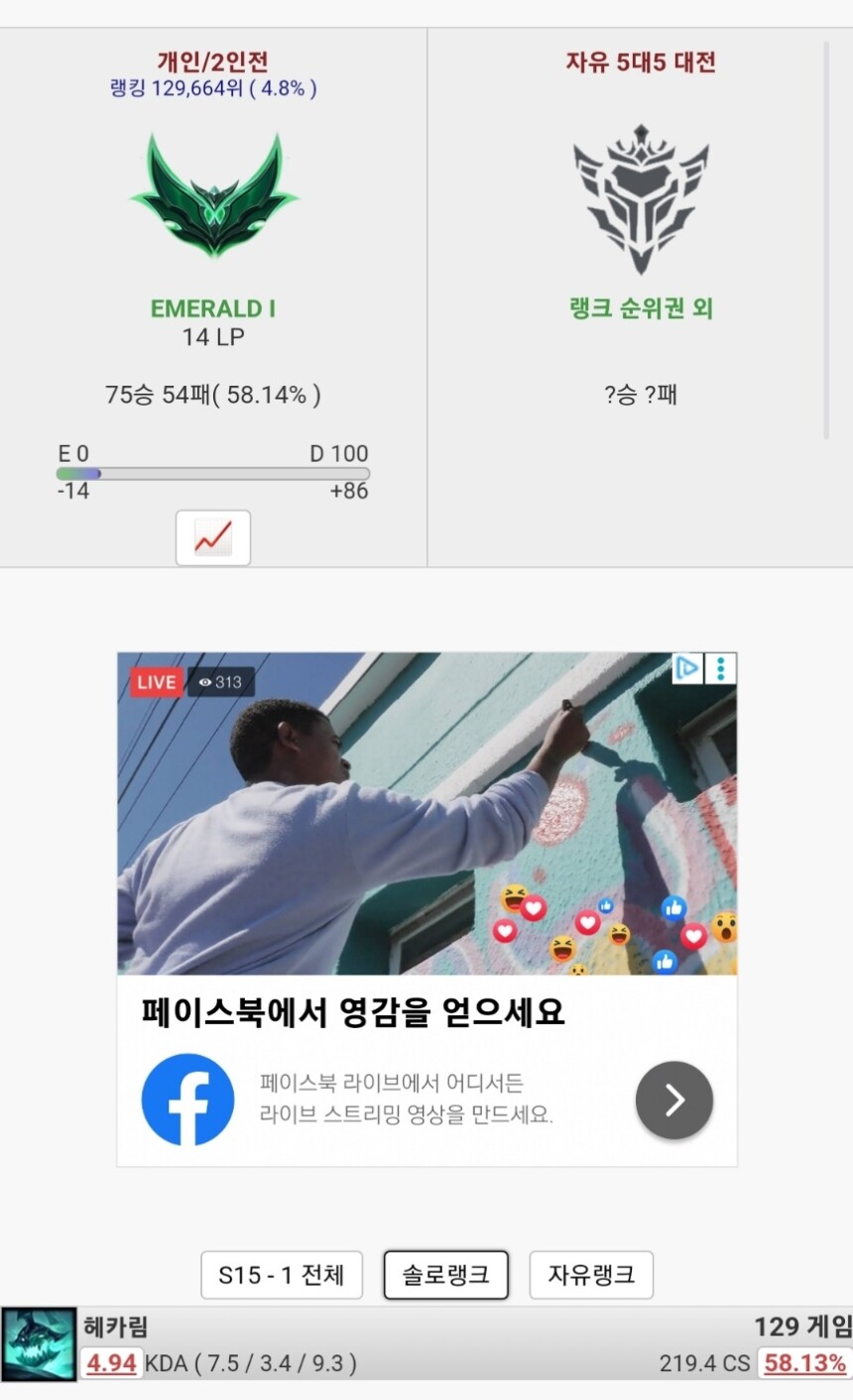Tap the Facebook ad arrow button
This screenshot has width=853, height=1400.
coord(674,1100)
